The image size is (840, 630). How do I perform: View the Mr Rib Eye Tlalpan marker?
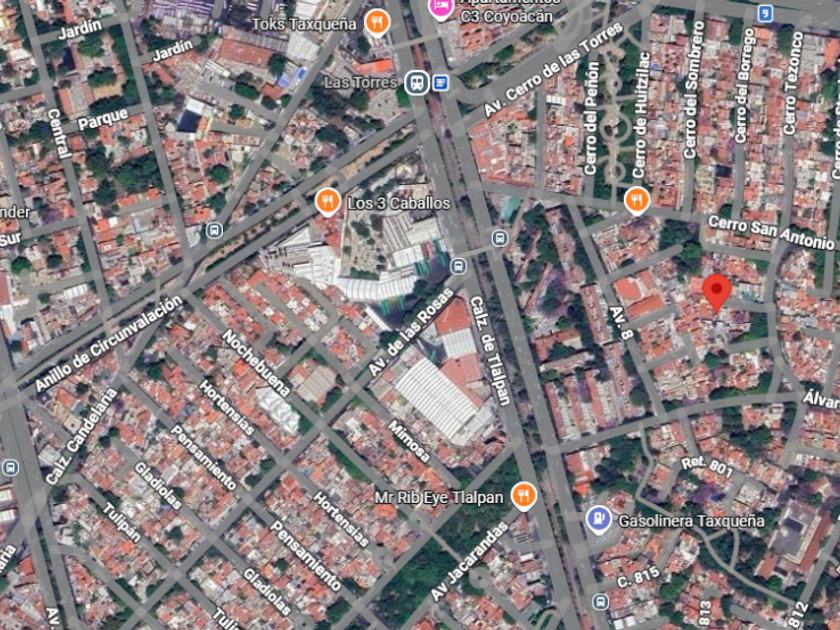tap(522, 495)
